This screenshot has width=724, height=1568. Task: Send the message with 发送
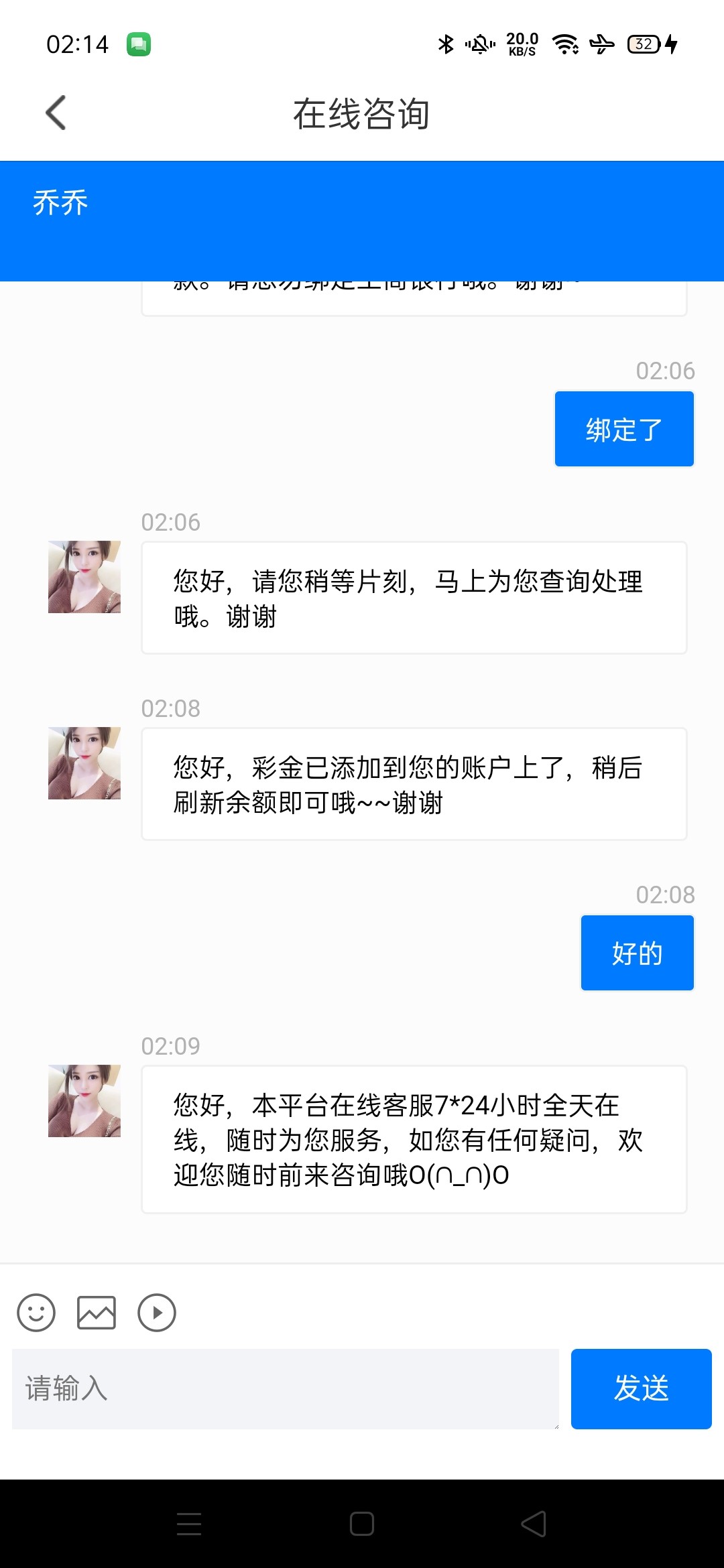[x=641, y=1388]
